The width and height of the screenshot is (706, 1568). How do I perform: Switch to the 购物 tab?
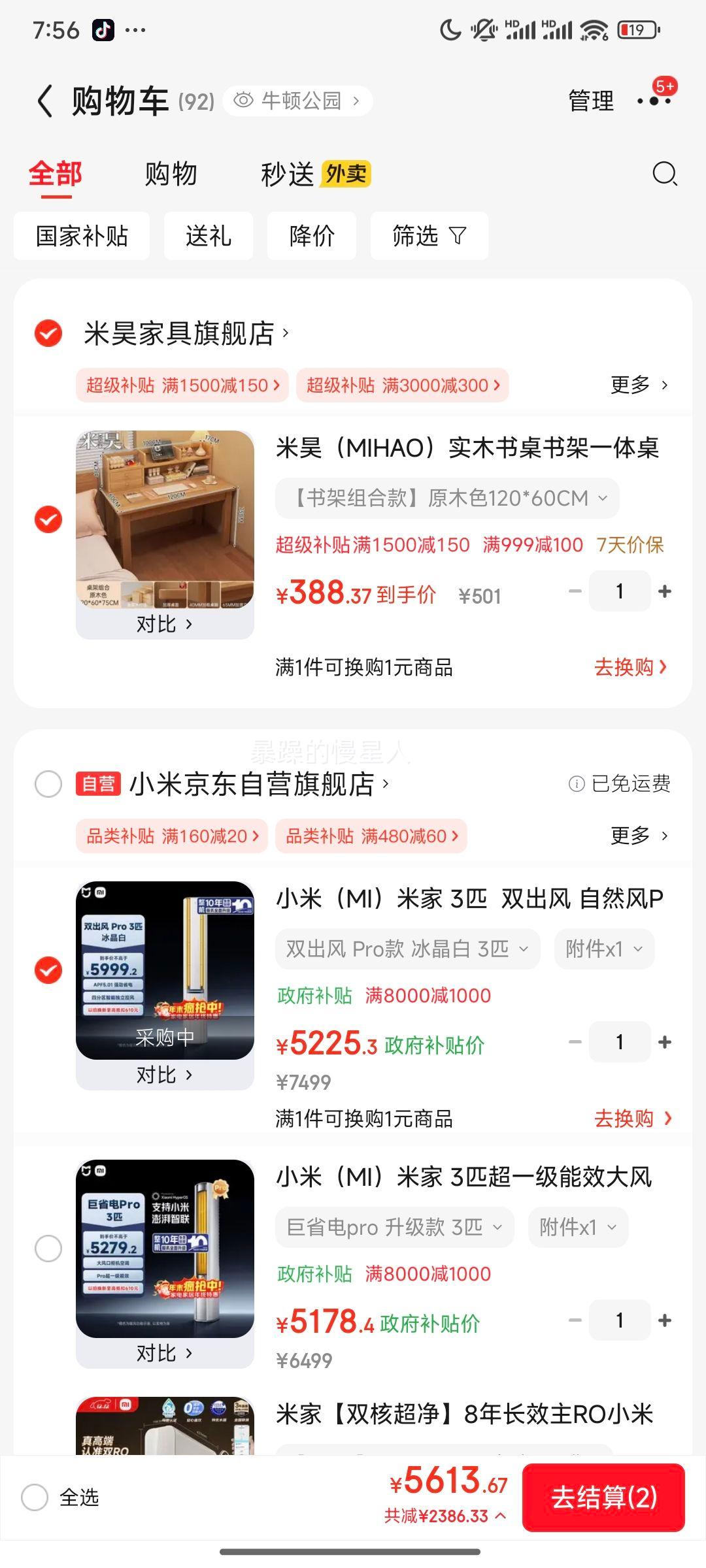(171, 174)
